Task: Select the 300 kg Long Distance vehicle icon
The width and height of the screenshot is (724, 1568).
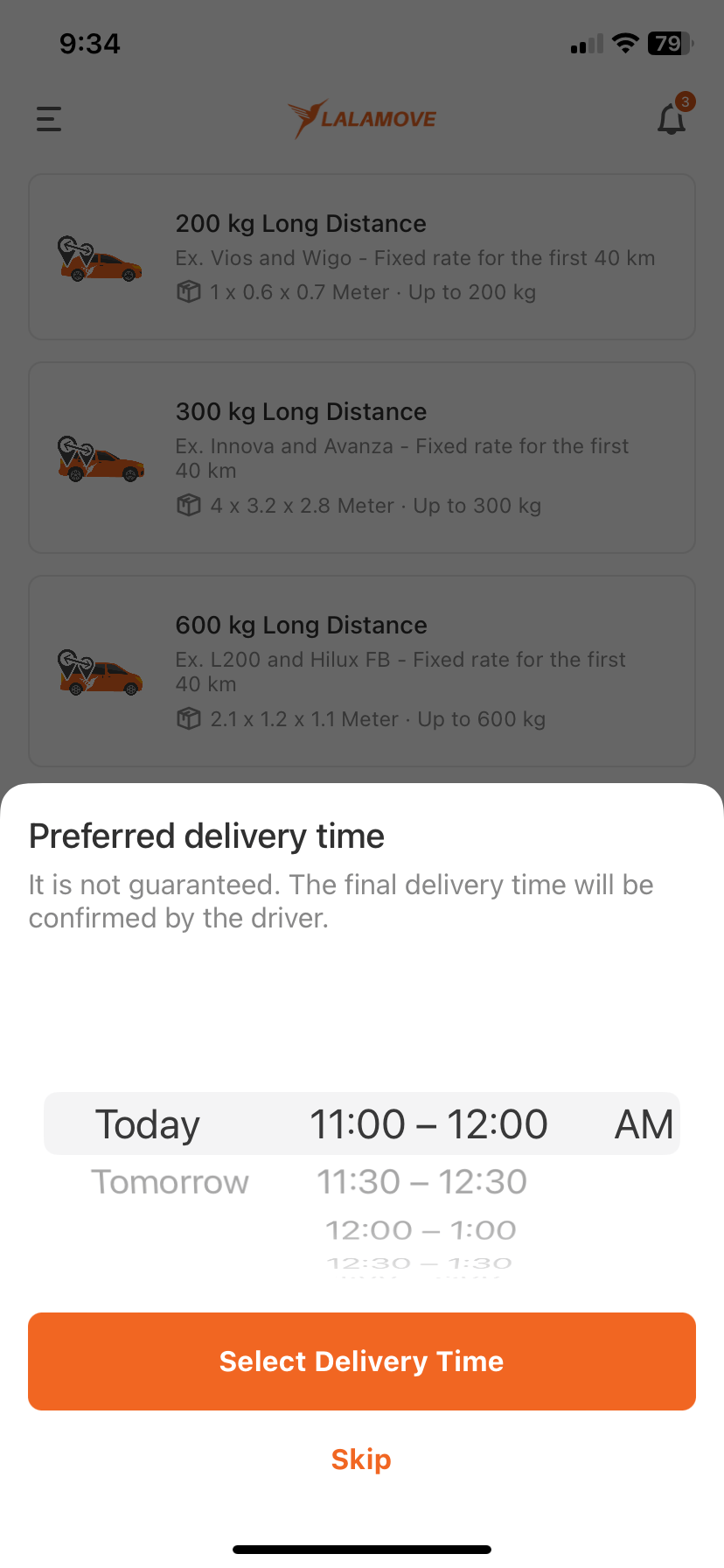Action: click(101, 458)
